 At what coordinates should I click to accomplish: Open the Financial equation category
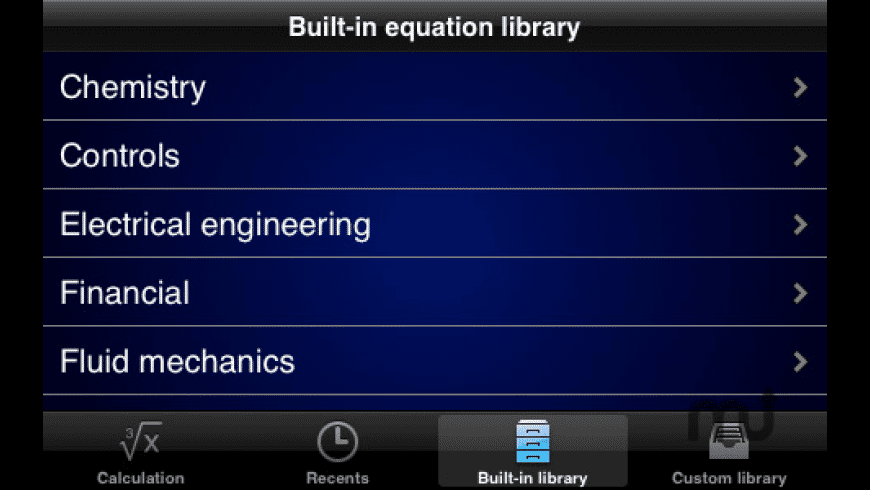434,293
